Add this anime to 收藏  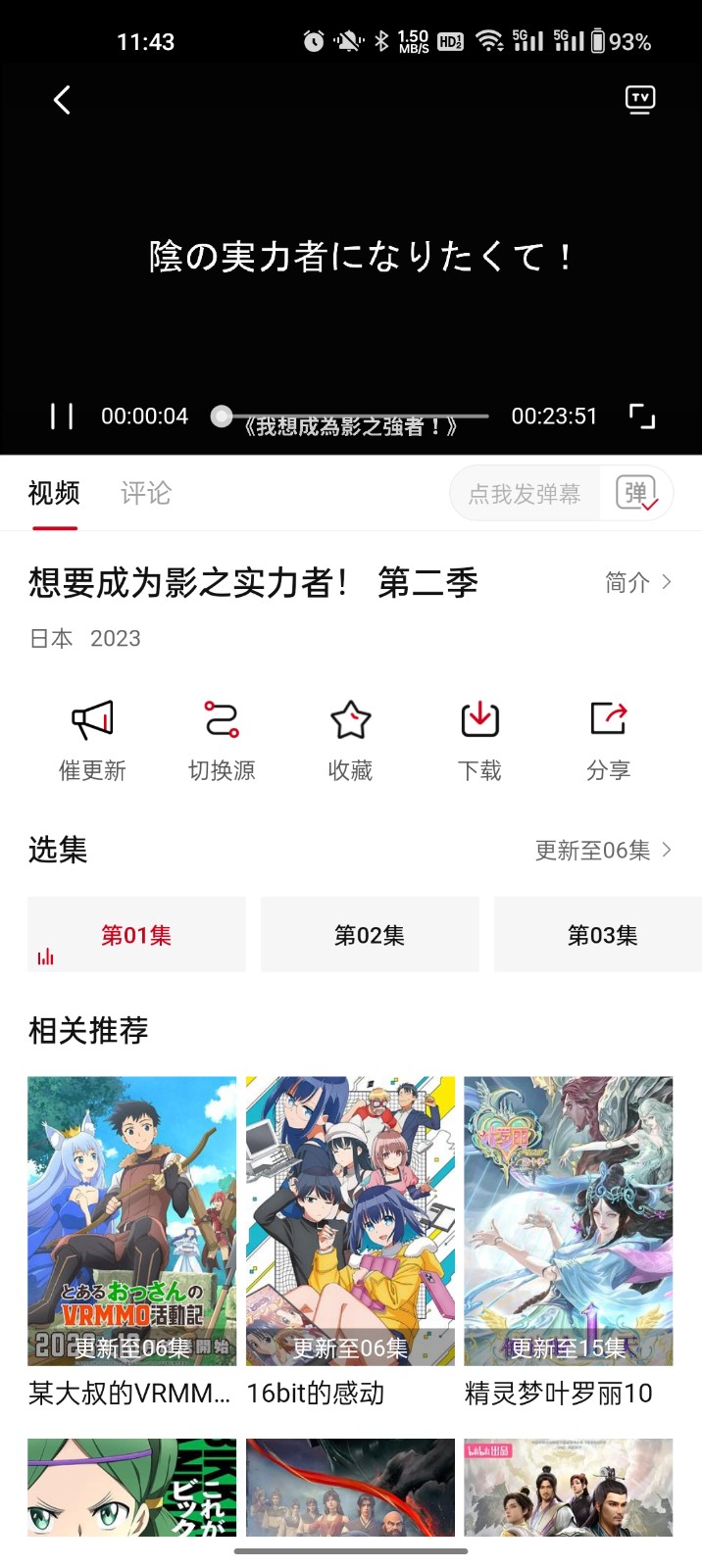coord(350,741)
